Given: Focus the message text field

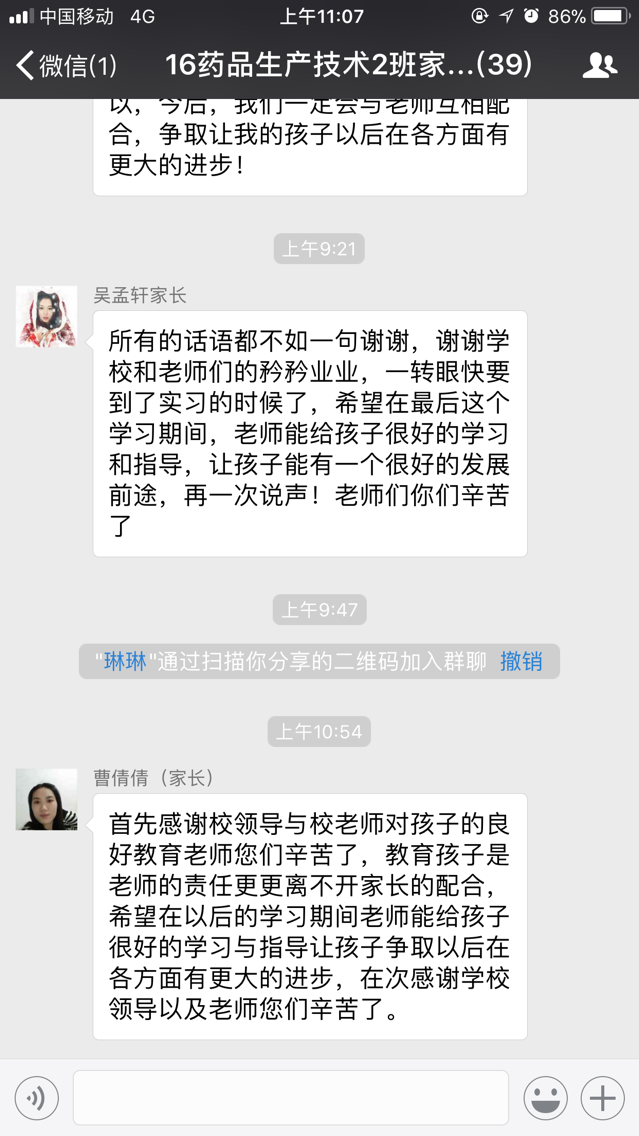Looking at the screenshot, I should (x=290, y=1098).
